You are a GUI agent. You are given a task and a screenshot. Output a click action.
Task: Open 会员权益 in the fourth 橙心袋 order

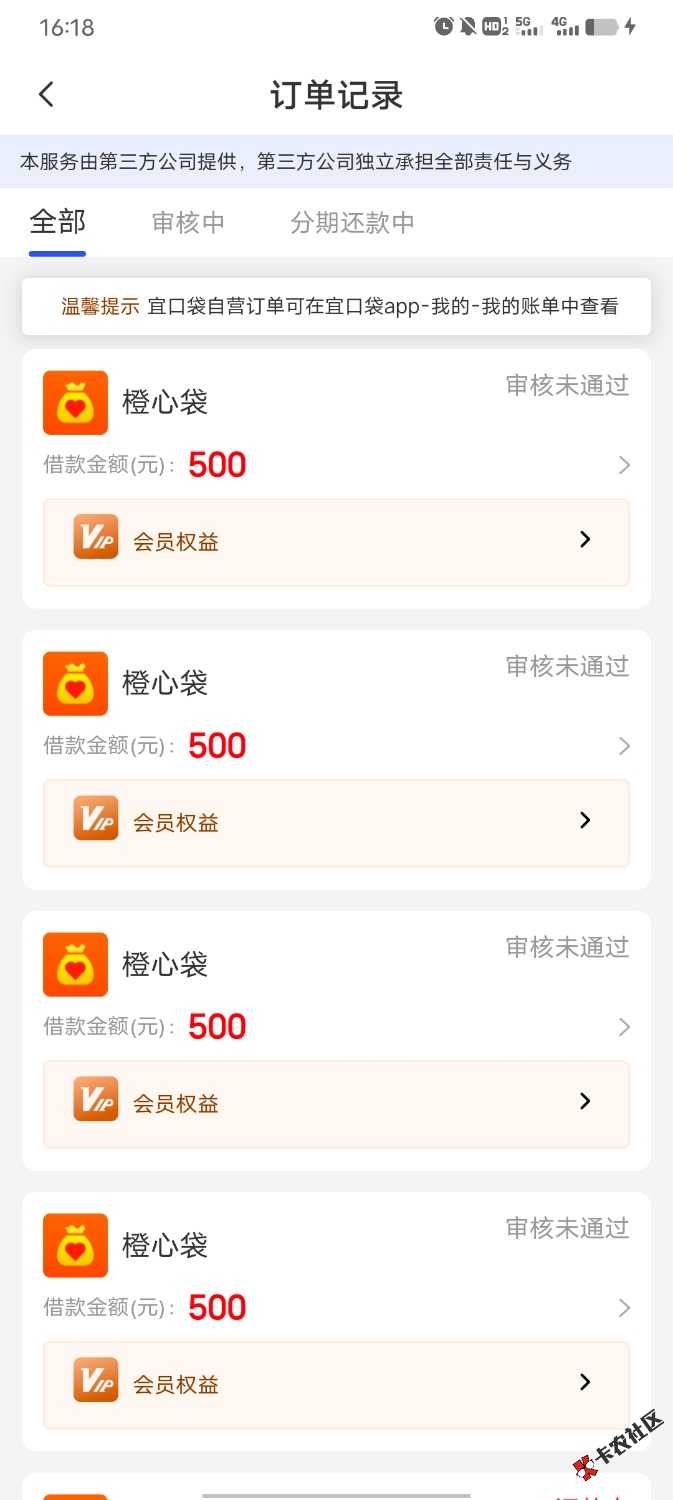click(336, 1385)
